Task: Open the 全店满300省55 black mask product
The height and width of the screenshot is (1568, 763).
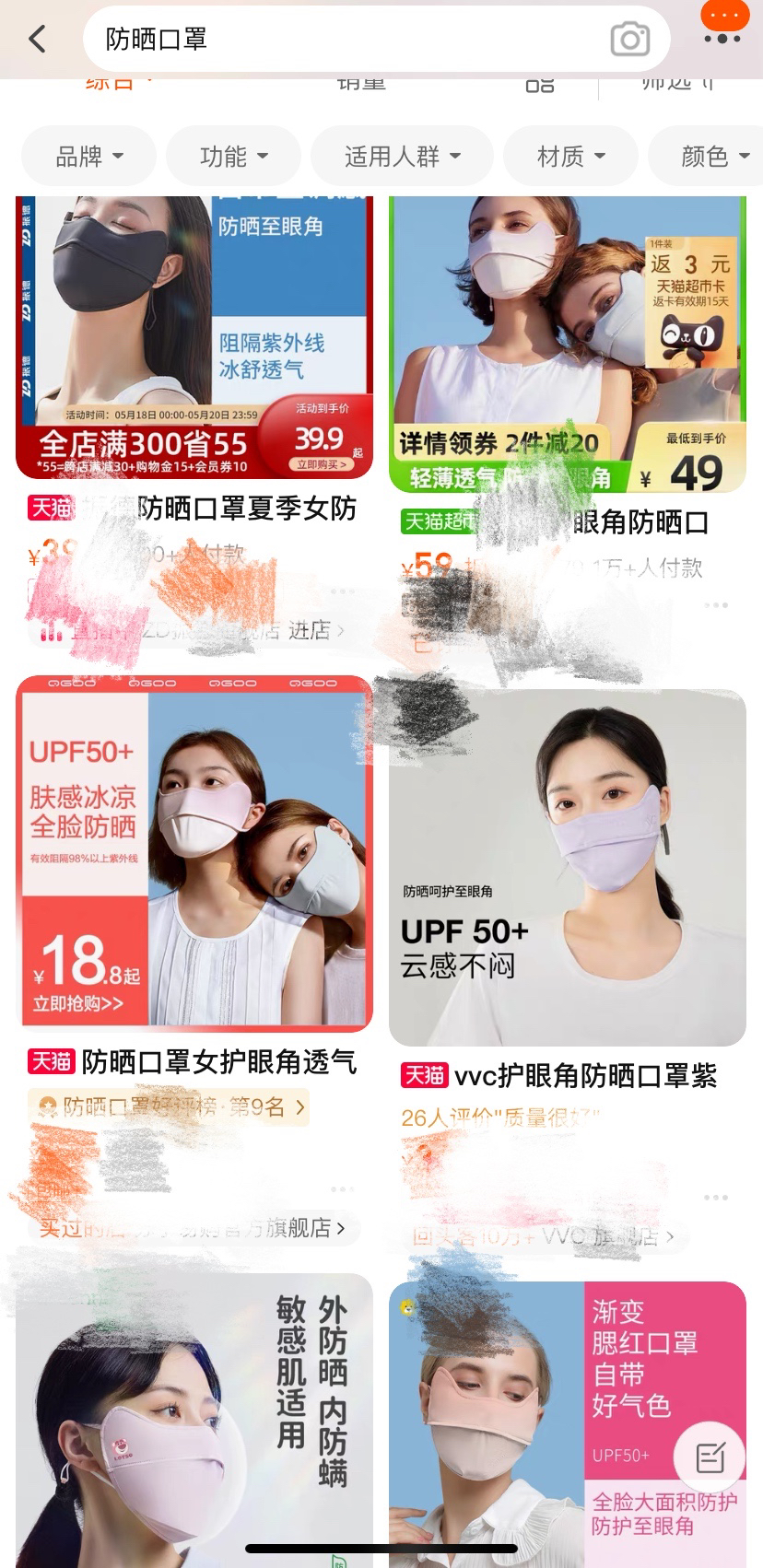Action: pos(194,337)
